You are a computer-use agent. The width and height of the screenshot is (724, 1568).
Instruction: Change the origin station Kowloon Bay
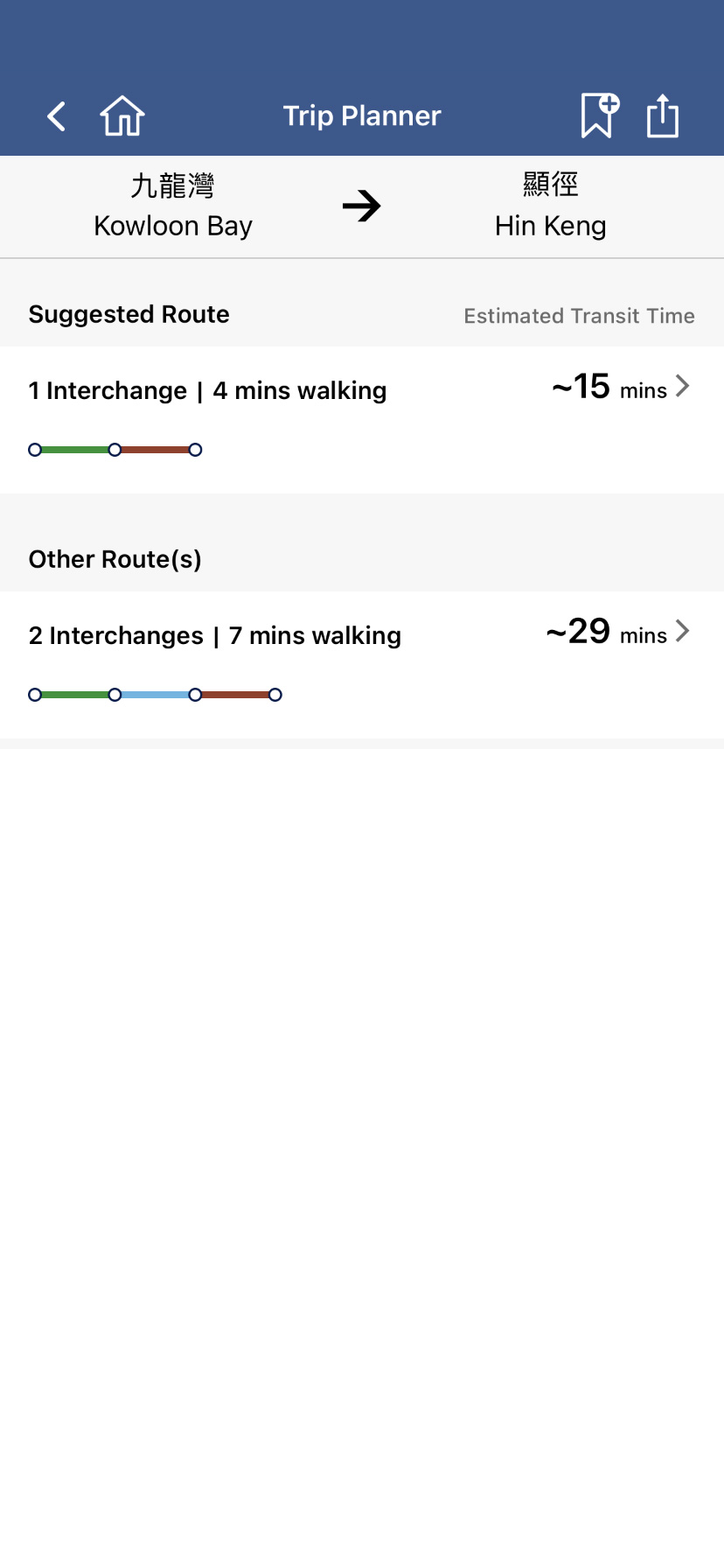[173, 206]
